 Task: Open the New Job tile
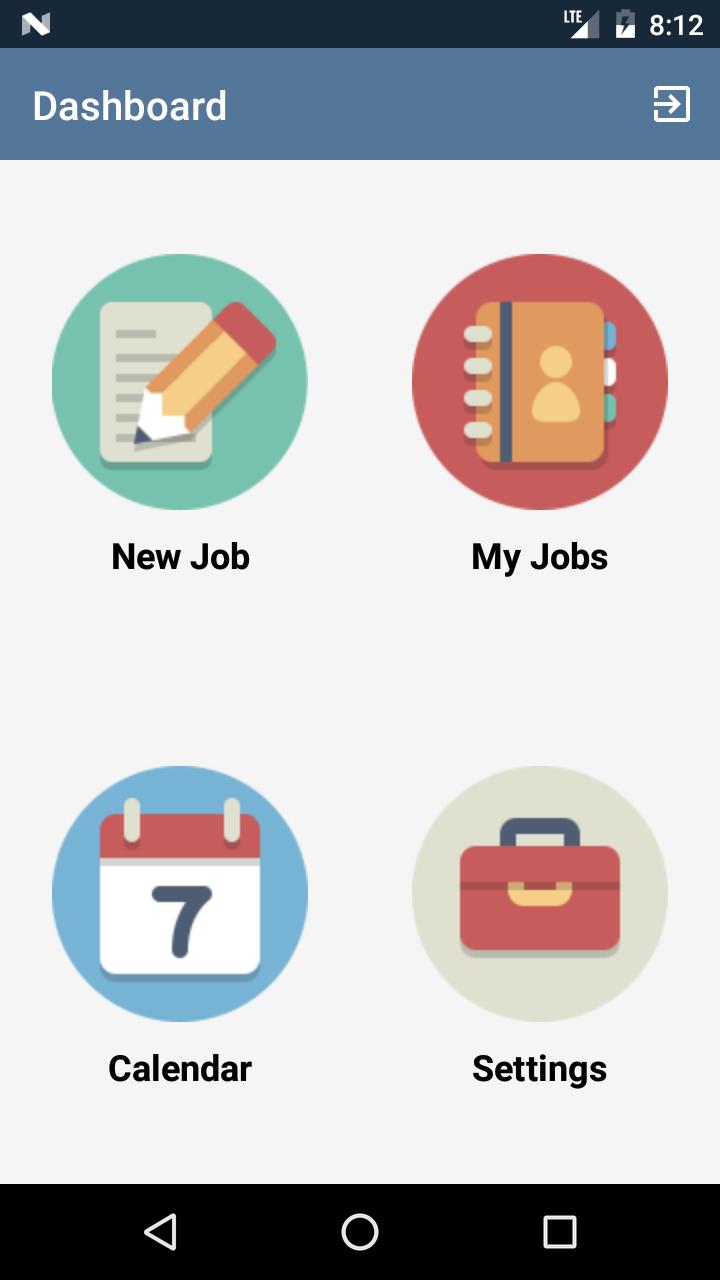click(180, 382)
